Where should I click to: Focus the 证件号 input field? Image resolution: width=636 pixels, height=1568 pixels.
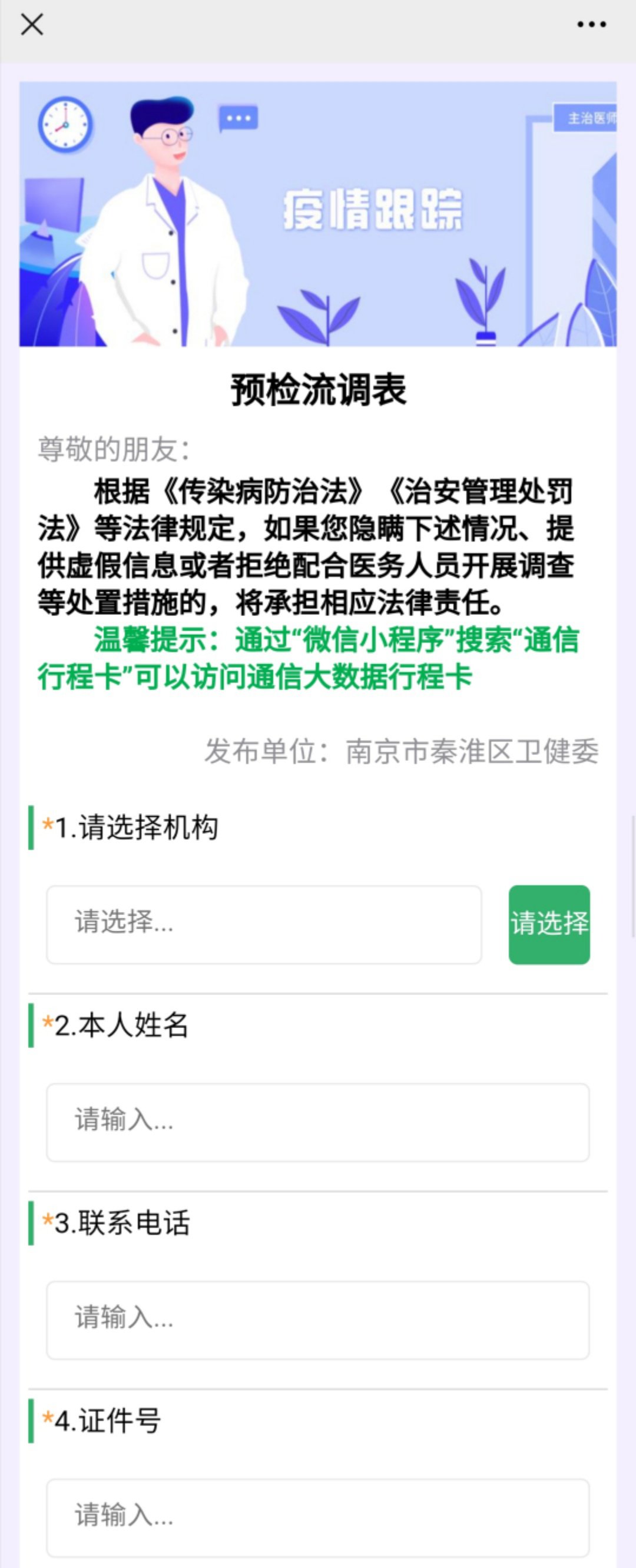pyautogui.click(x=317, y=1517)
